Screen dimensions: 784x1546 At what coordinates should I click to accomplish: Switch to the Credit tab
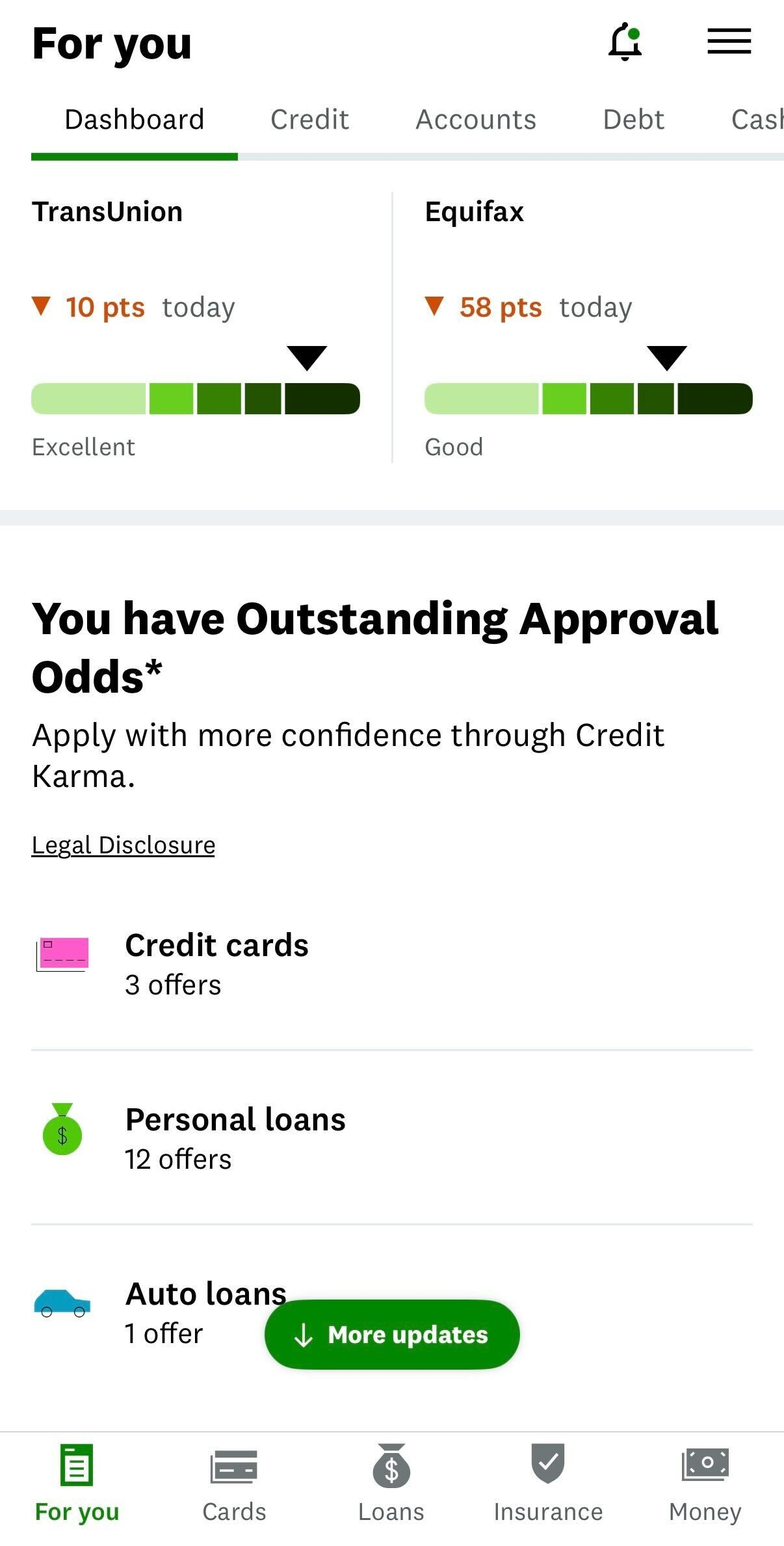pyautogui.click(x=309, y=119)
